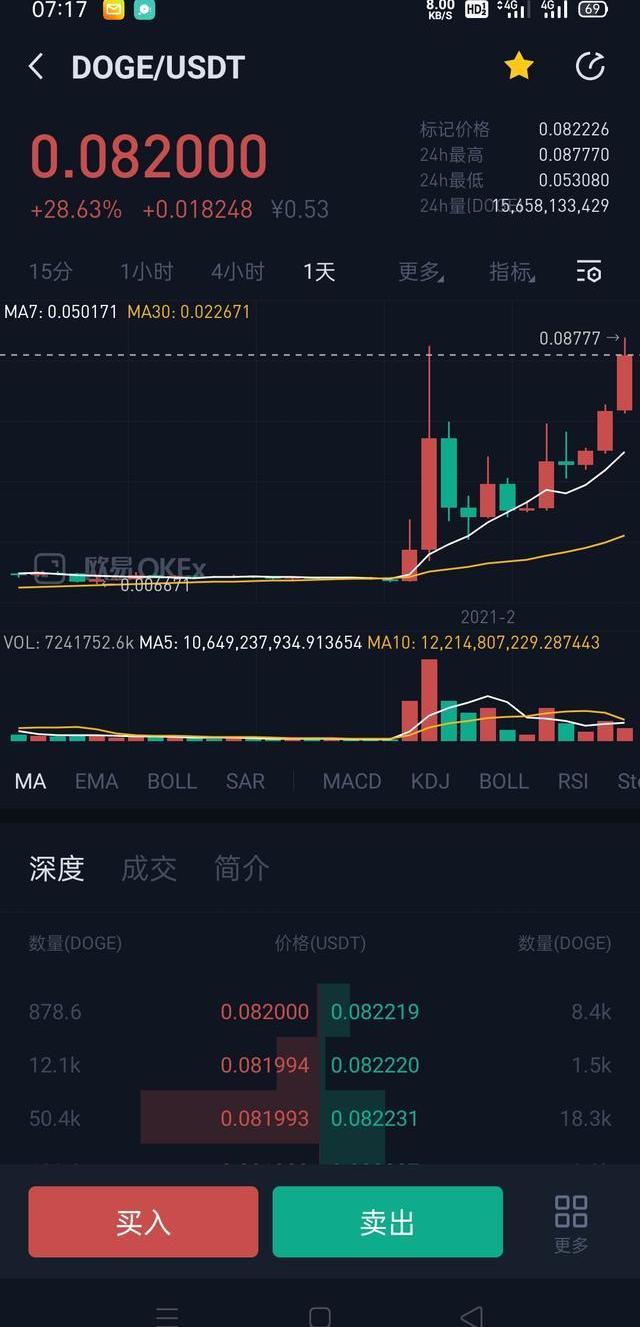Choose the MACD indicator

click(352, 781)
